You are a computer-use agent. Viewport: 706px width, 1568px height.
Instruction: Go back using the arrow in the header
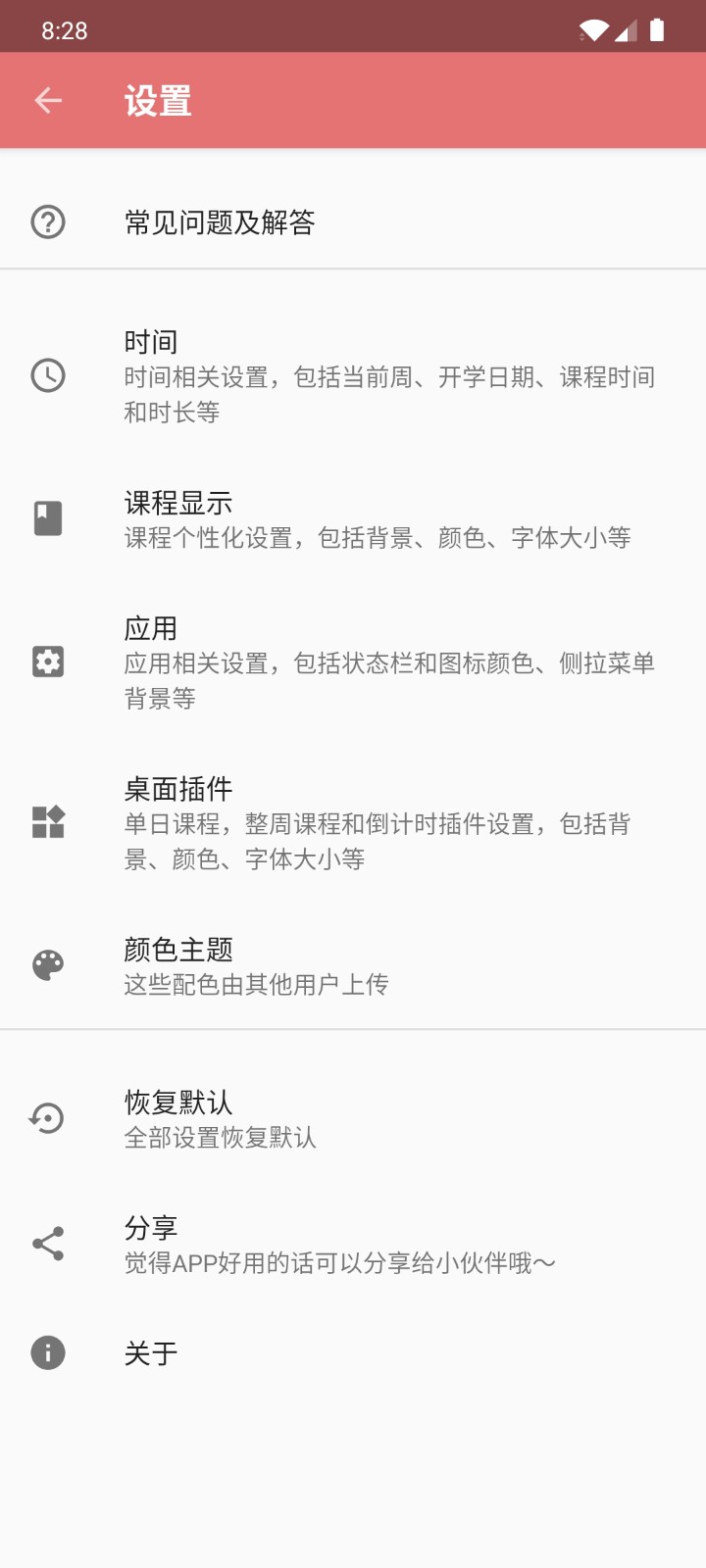48,100
